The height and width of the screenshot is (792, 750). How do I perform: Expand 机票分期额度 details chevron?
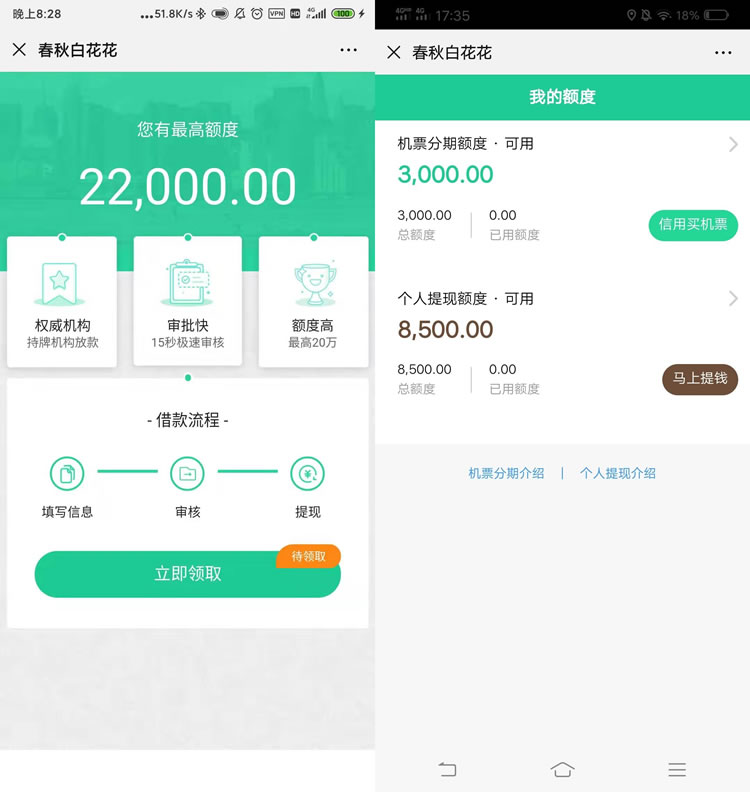pyautogui.click(x=733, y=144)
